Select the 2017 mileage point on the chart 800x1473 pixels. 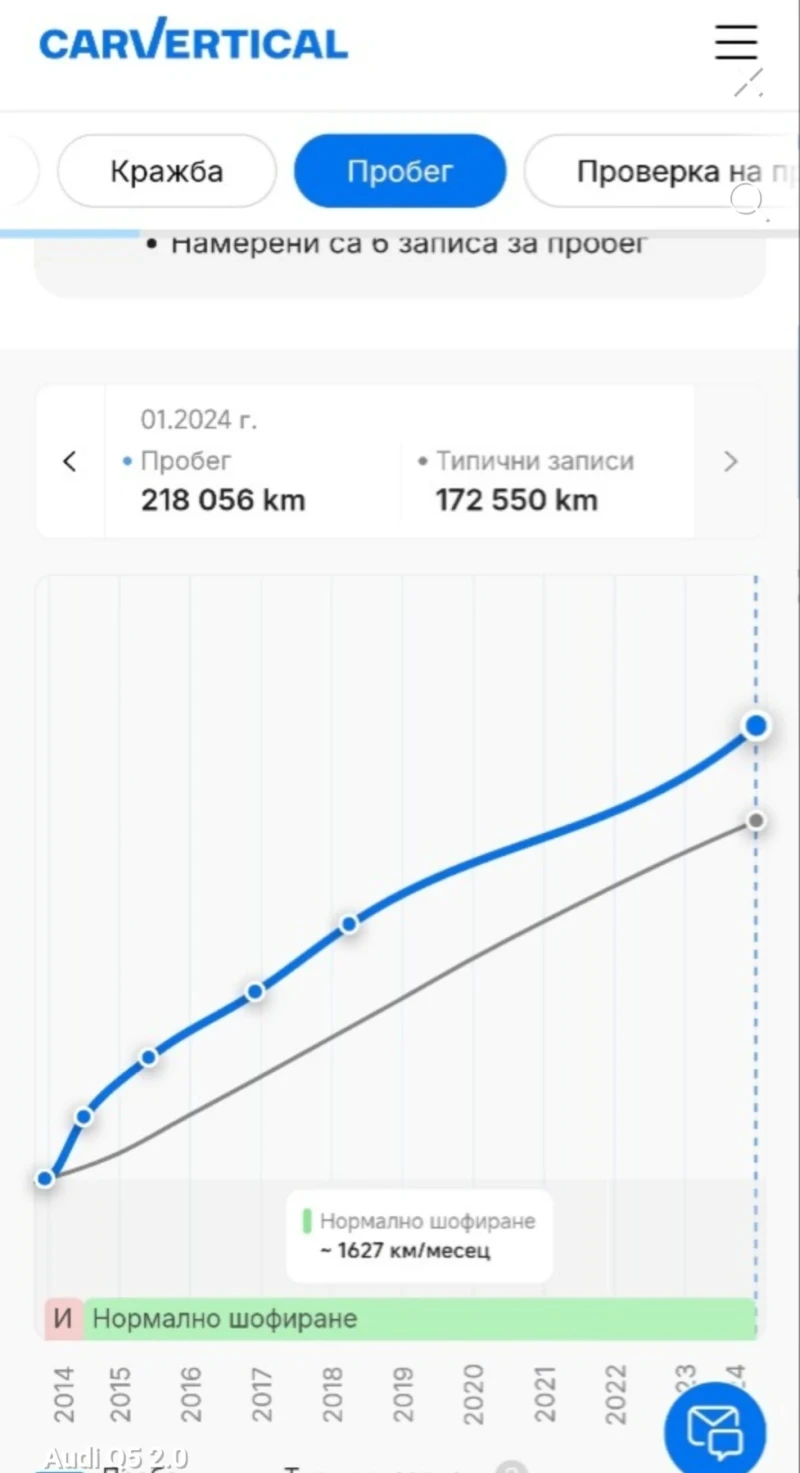coord(255,991)
